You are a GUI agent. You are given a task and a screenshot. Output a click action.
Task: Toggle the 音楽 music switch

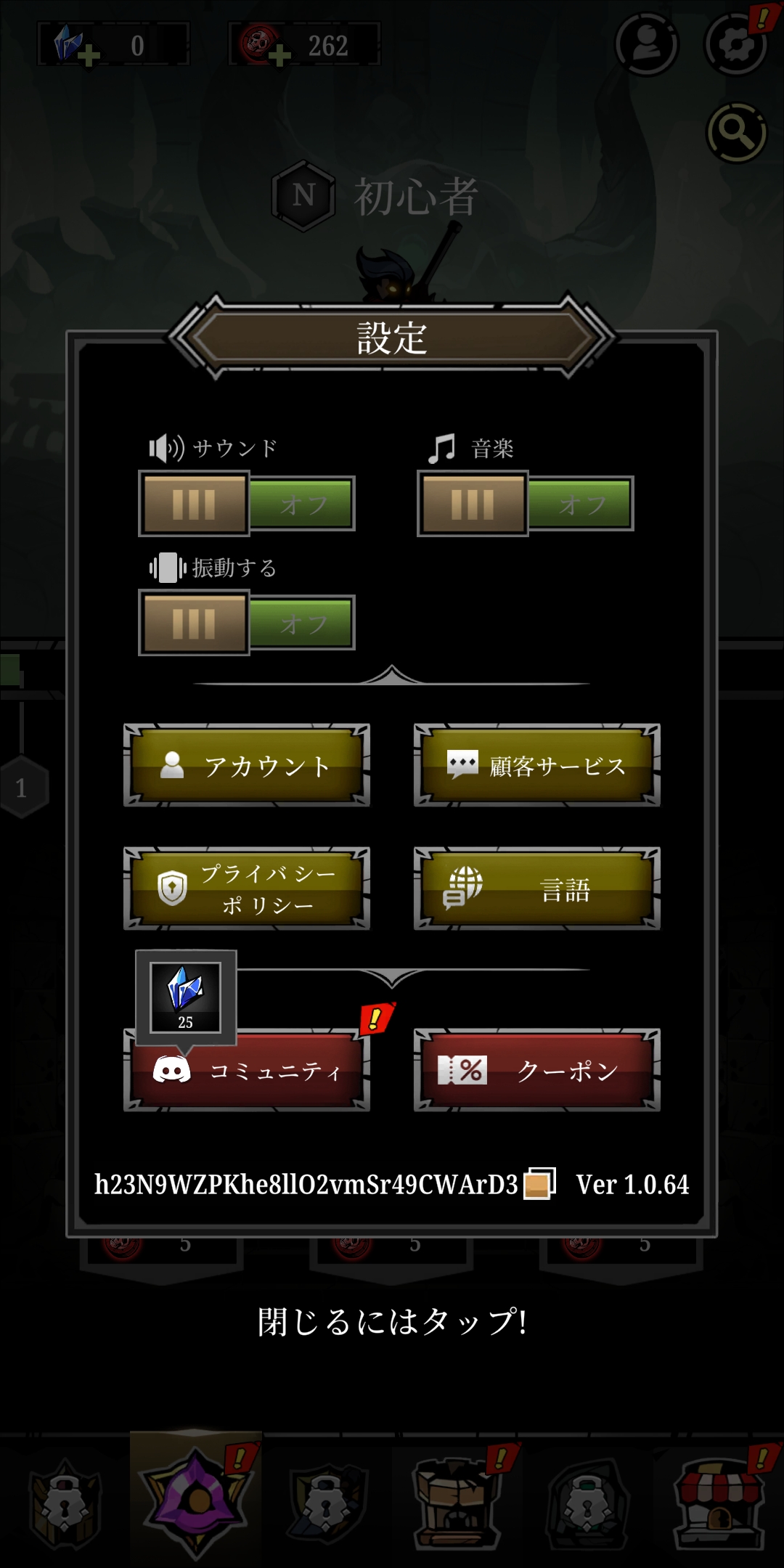(x=526, y=504)
